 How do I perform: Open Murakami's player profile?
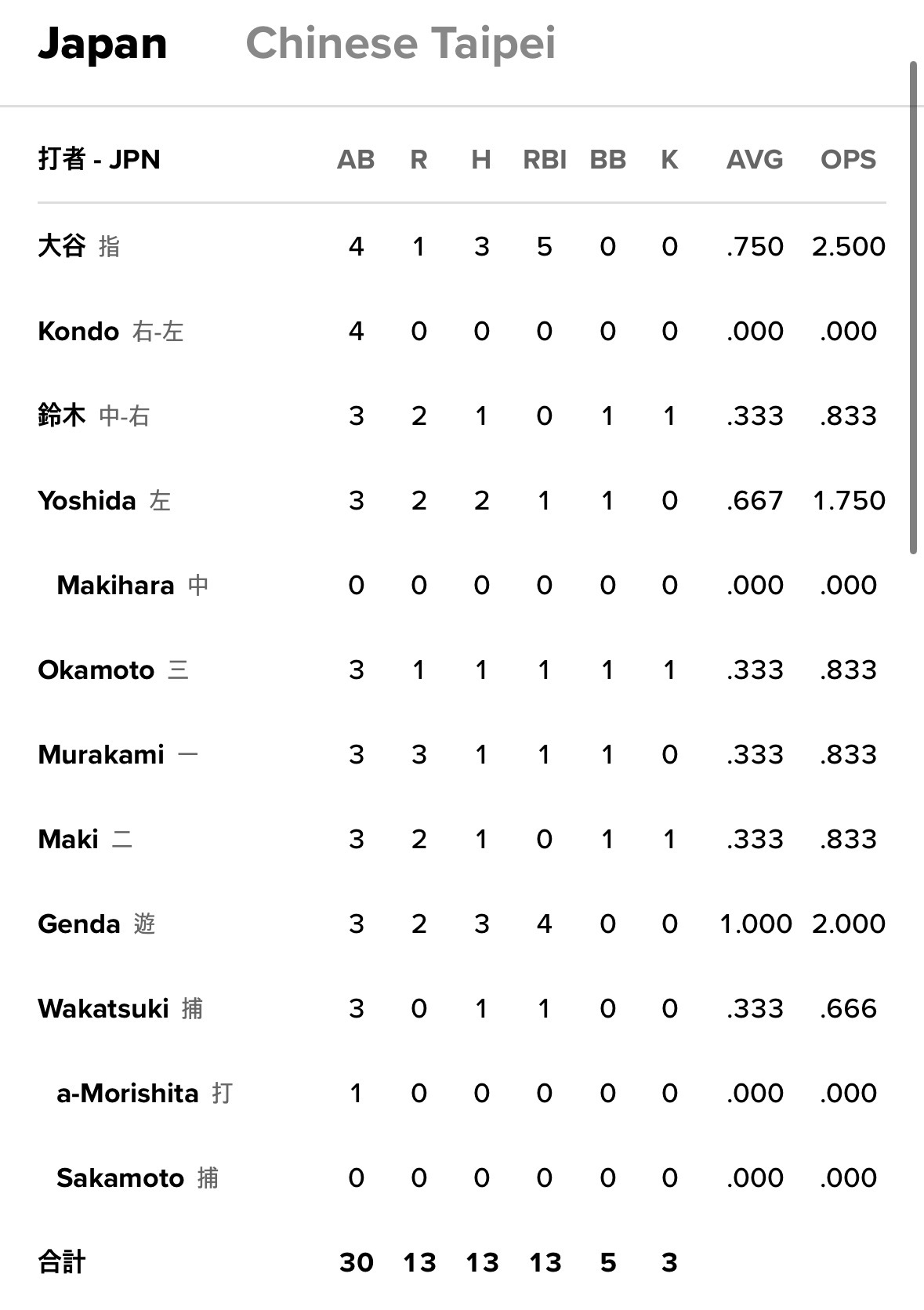pyautogui.click(x=101, y=754)
